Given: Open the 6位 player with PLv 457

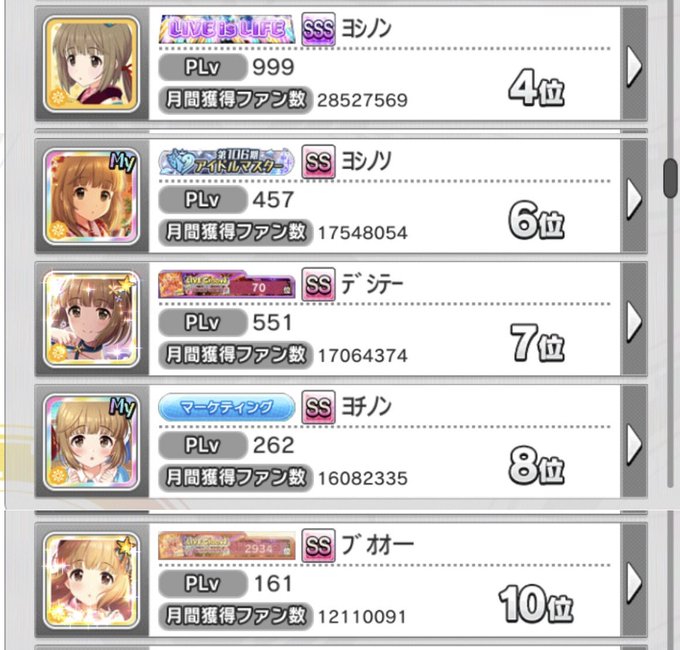Looking at the screenshot, I should click(x=632, y=199).
